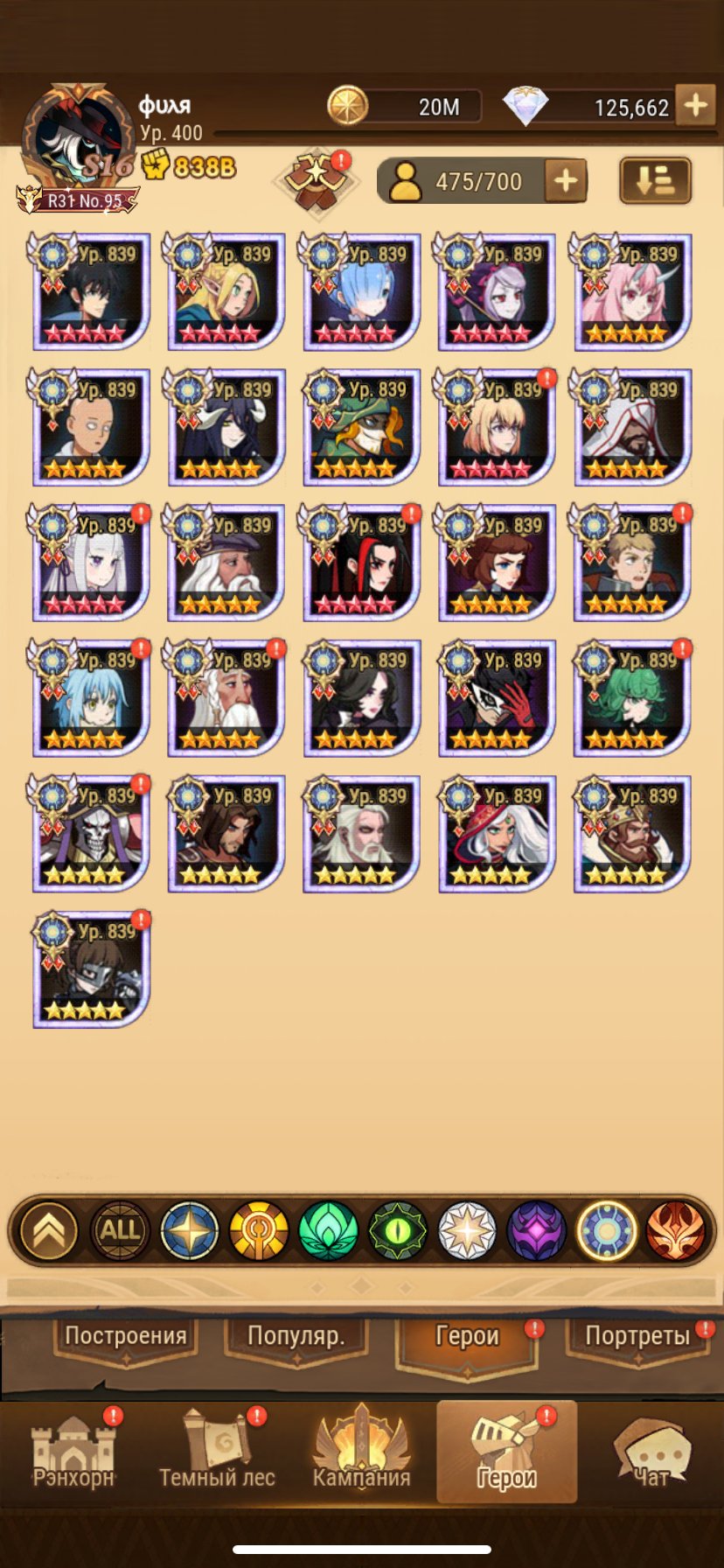Expand hero slots with the plus button
724x1568 pixels.
pyautogui.click(x=566, y=181)
